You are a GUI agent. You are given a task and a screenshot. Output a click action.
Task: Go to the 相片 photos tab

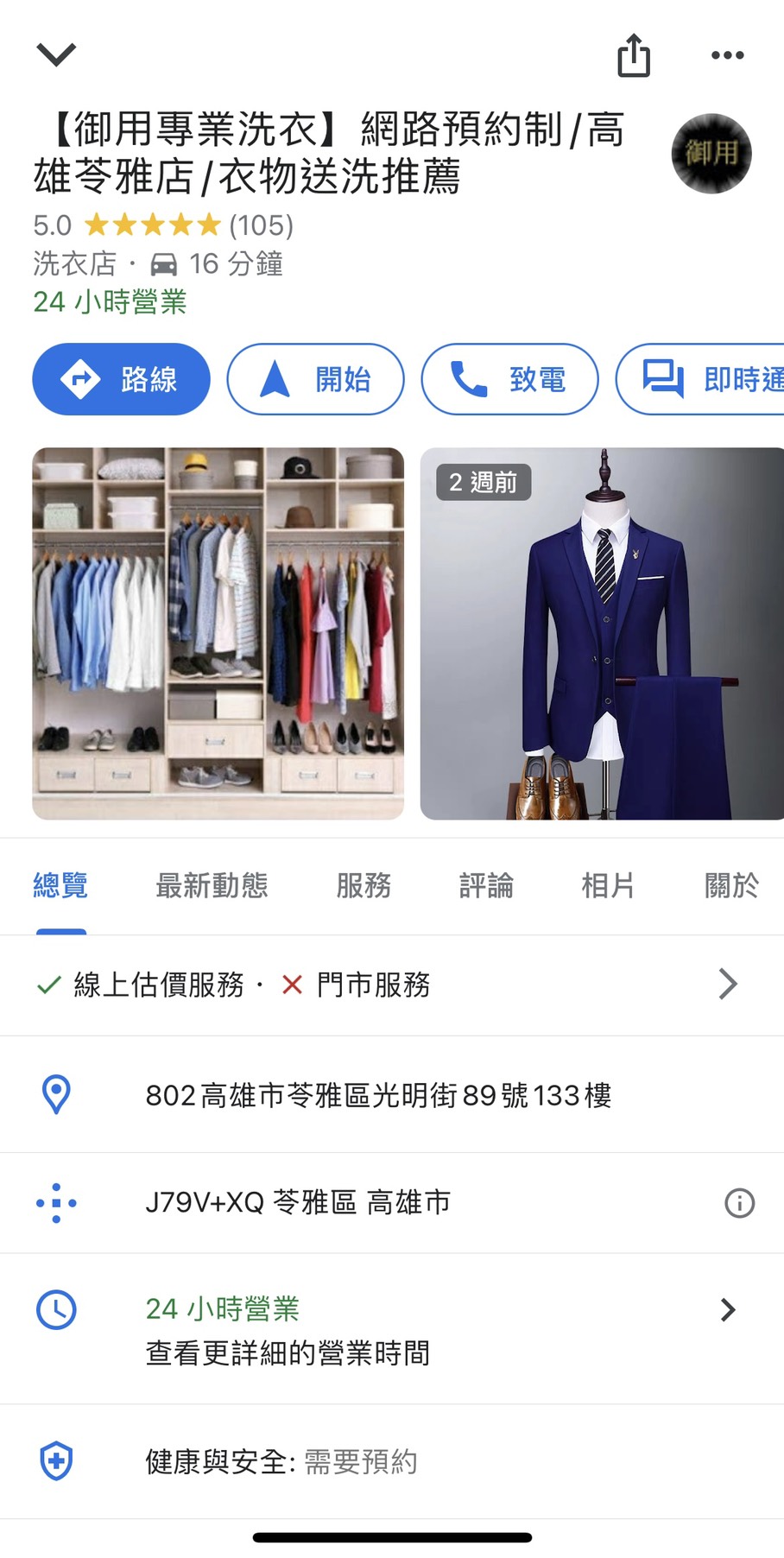(608, 885)
